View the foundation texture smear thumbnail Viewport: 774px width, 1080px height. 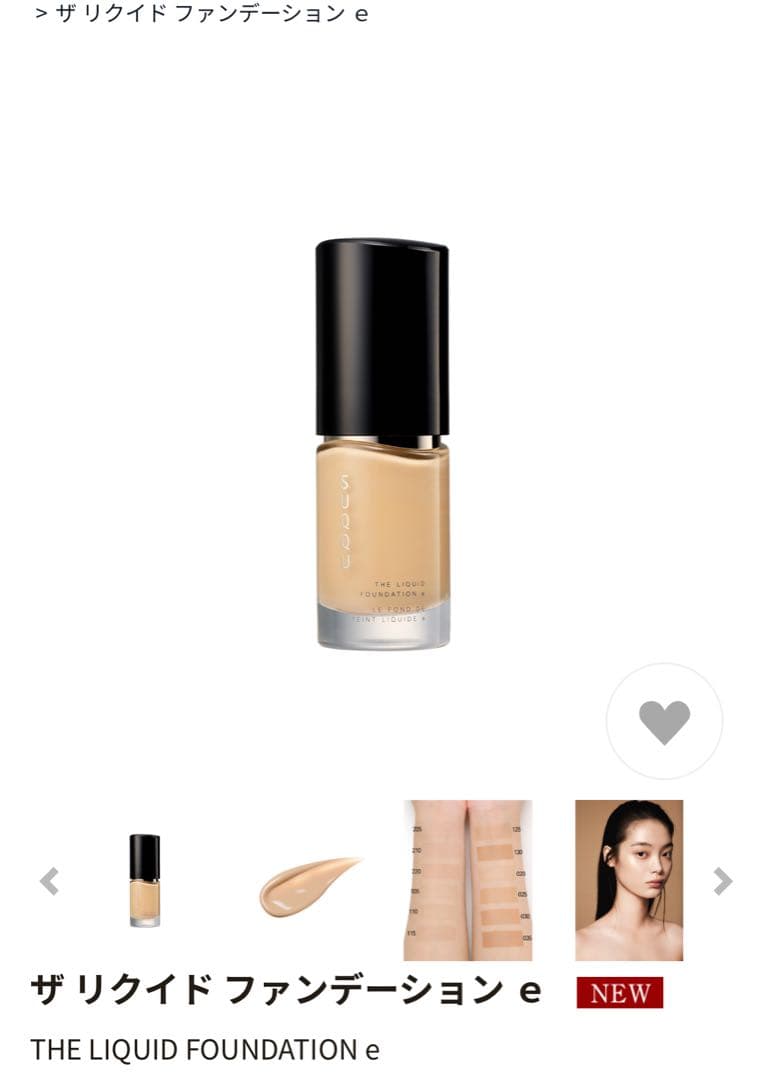(309, 884)
